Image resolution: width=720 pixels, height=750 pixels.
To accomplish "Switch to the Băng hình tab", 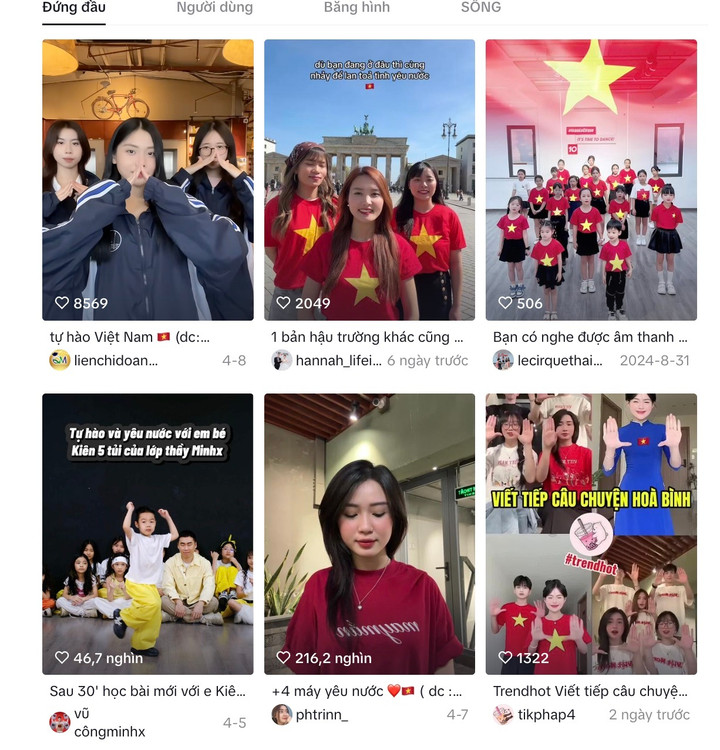I will [x=356, y=8].
